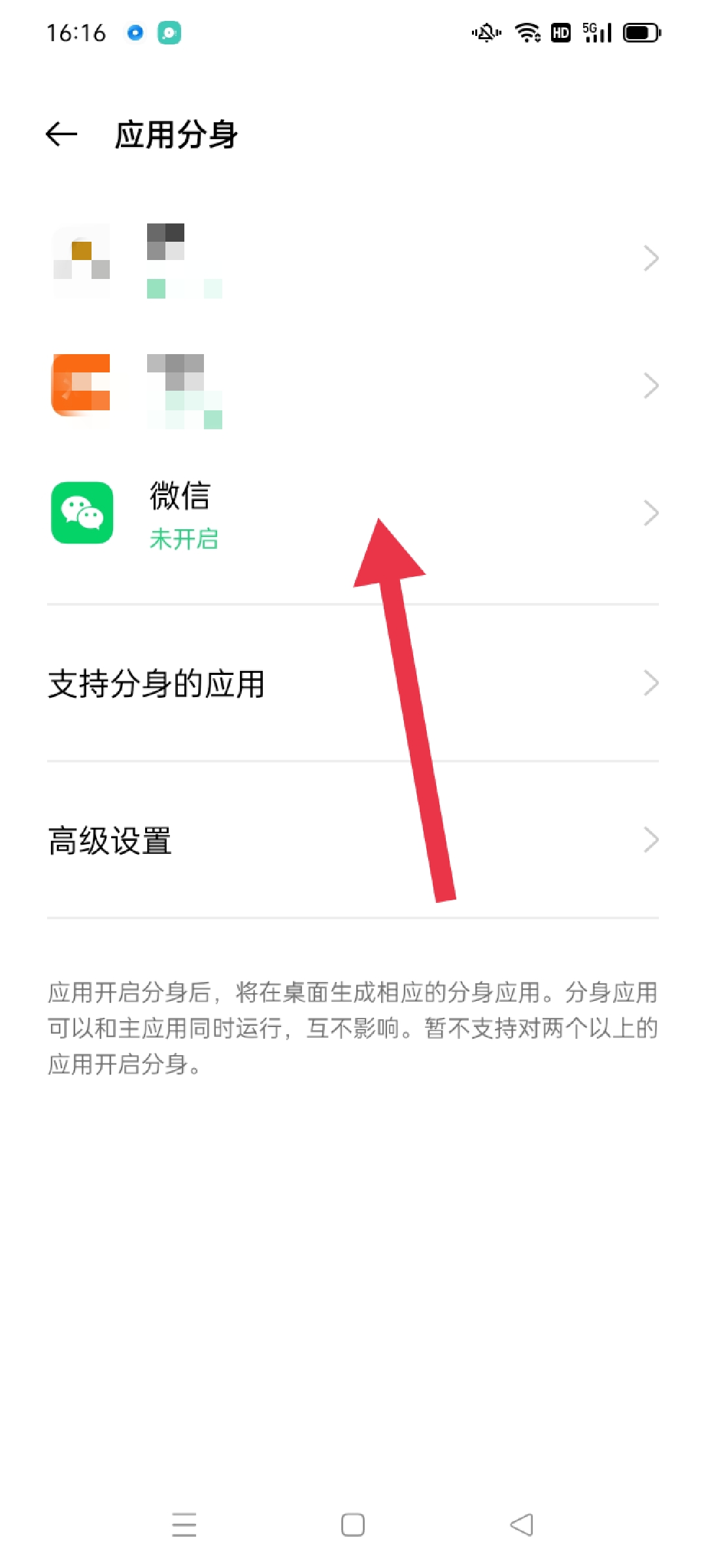706x1568 pixels.
Task: Open the recent apps menu button
Action: point(184,1525)
